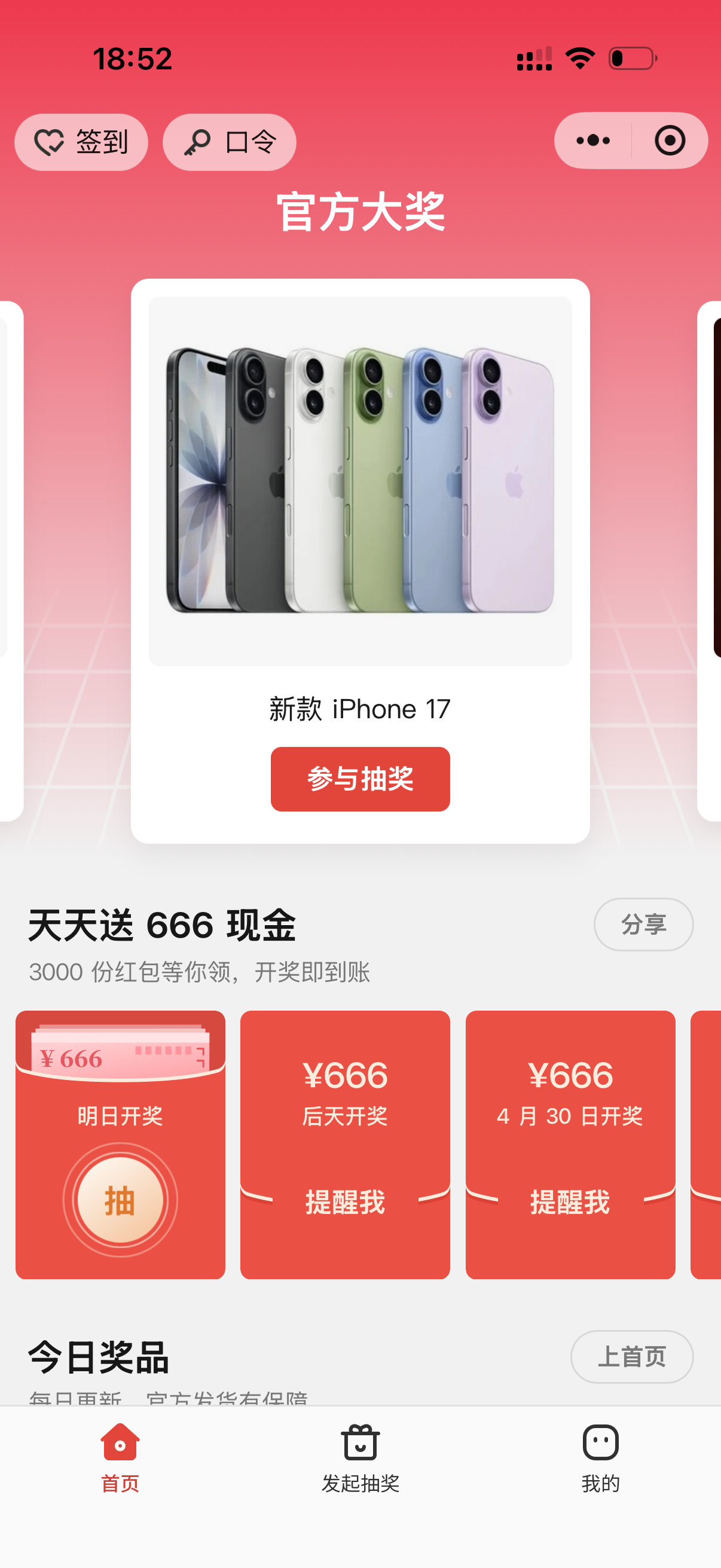Viewport: 721px width, 1568px height.
Task: Tap 参与抽奖 for the iPhone 17
Action: coord(360,779)
